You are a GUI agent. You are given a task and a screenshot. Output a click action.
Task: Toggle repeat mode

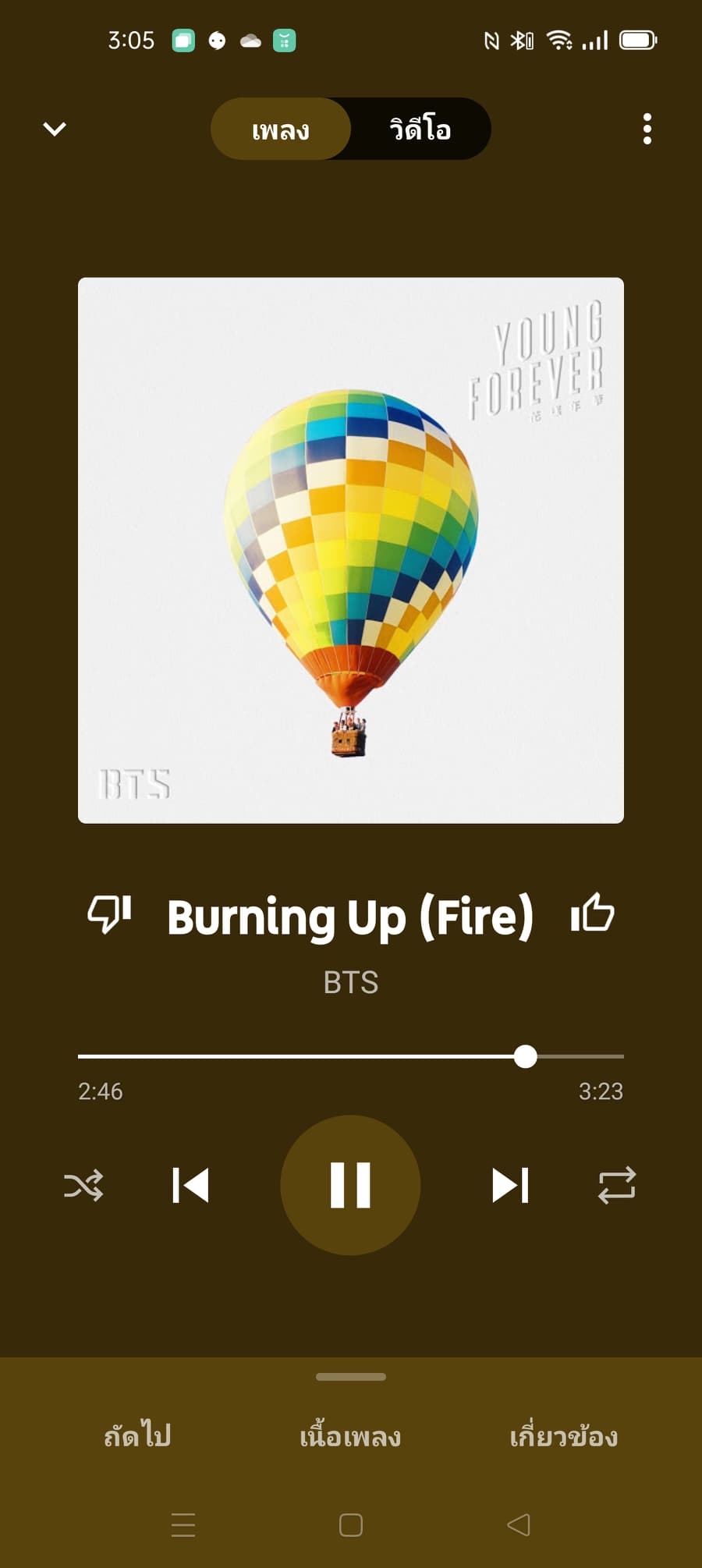pos(617,1185)
